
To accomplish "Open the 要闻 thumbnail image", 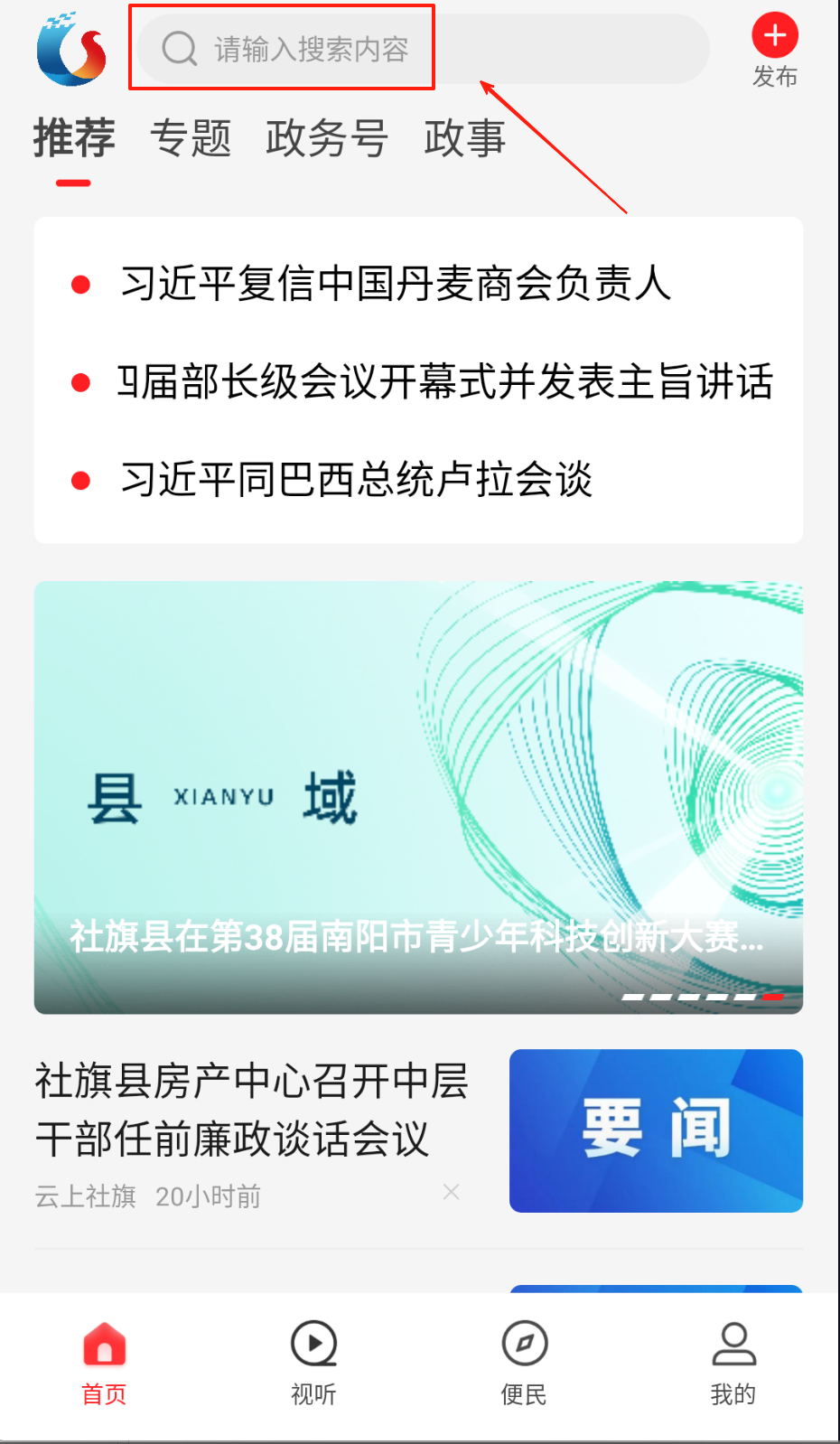I will click(x=656, y=1130).
